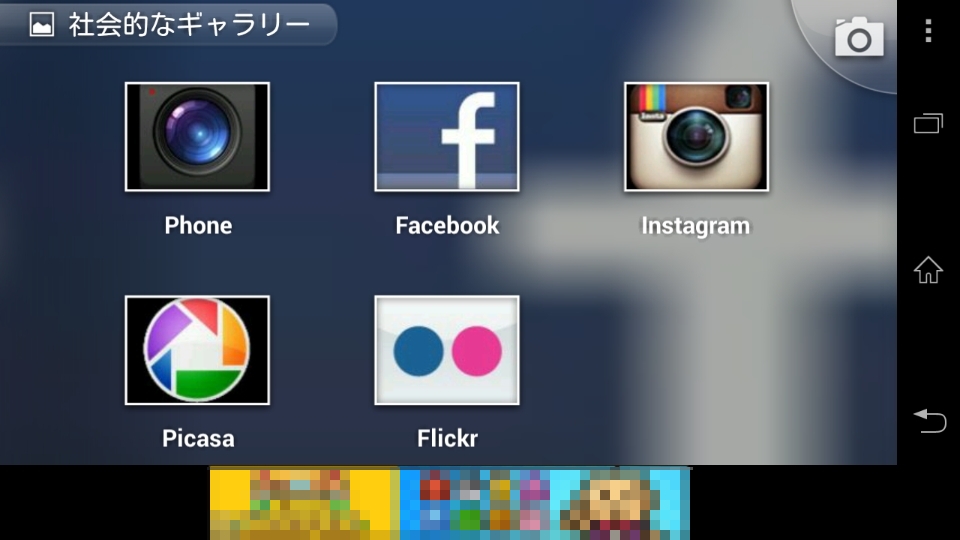Open the pixelated ad banner

point(449,502)
